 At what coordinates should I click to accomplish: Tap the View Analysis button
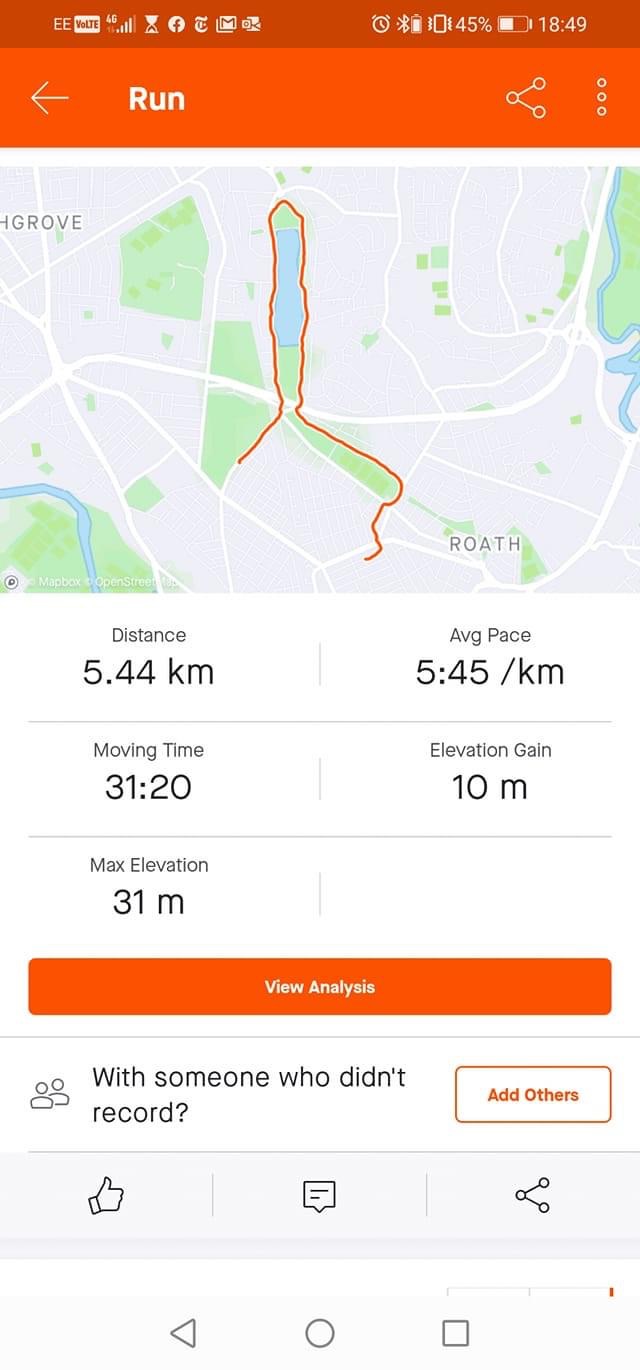[320, 987]
